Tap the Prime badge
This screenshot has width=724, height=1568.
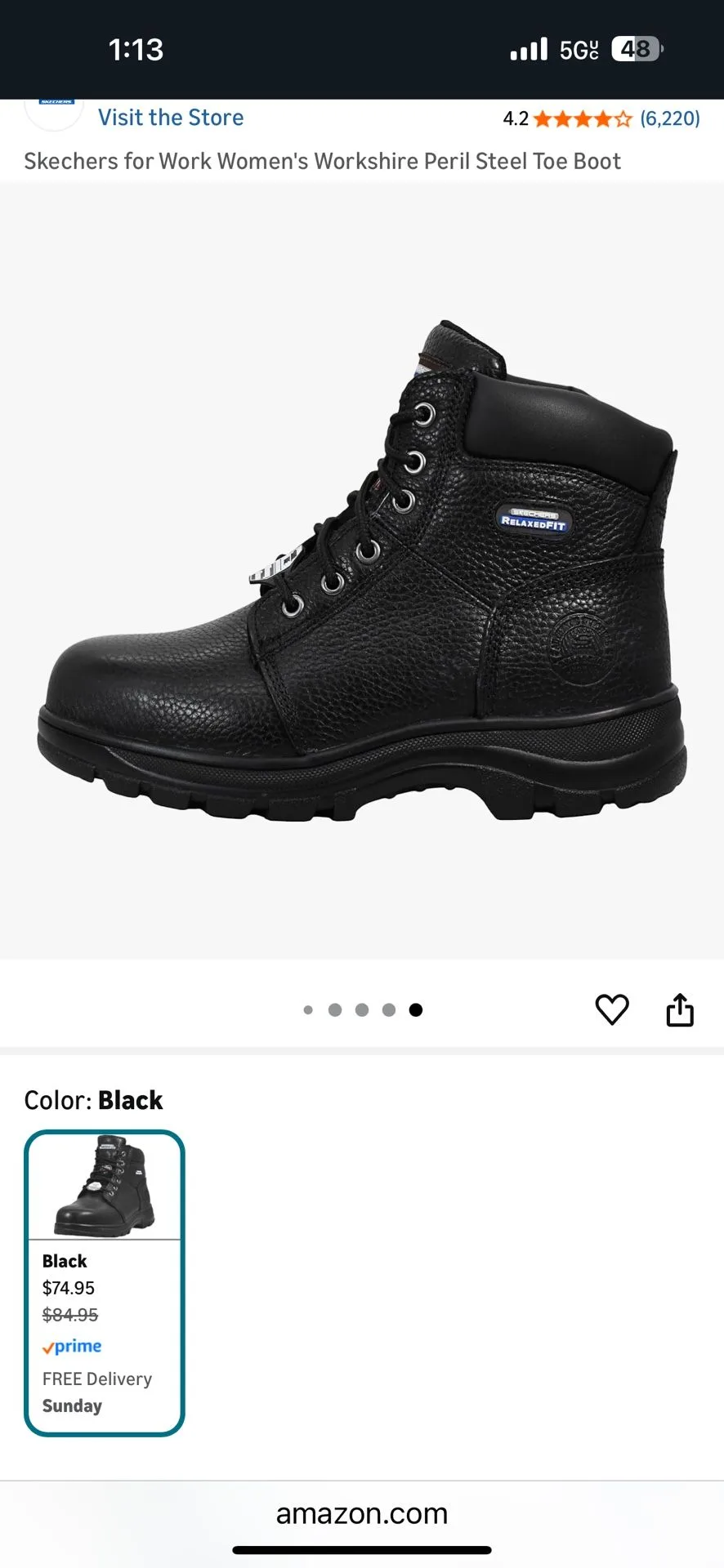pyautogui.click(x=72, y=1346)
